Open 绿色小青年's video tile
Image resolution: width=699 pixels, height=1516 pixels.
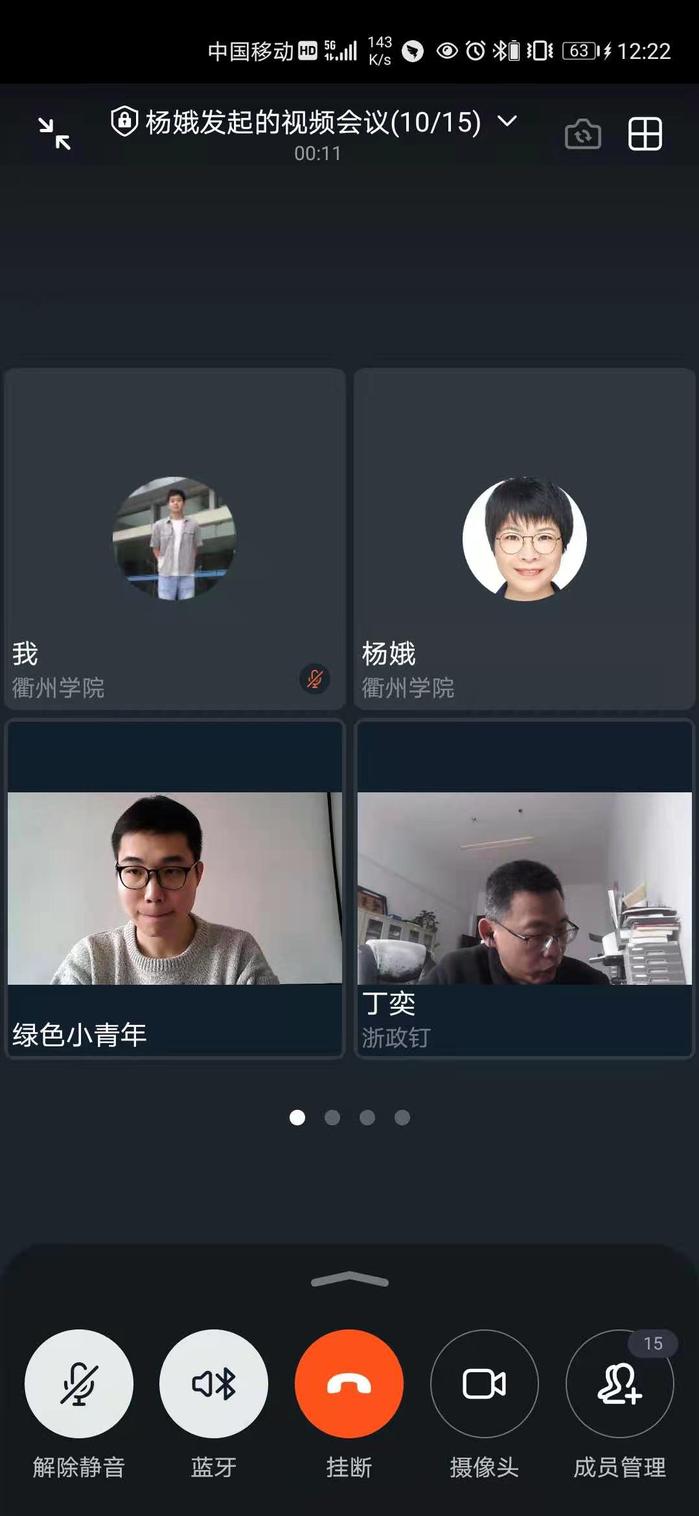point(175,888)
